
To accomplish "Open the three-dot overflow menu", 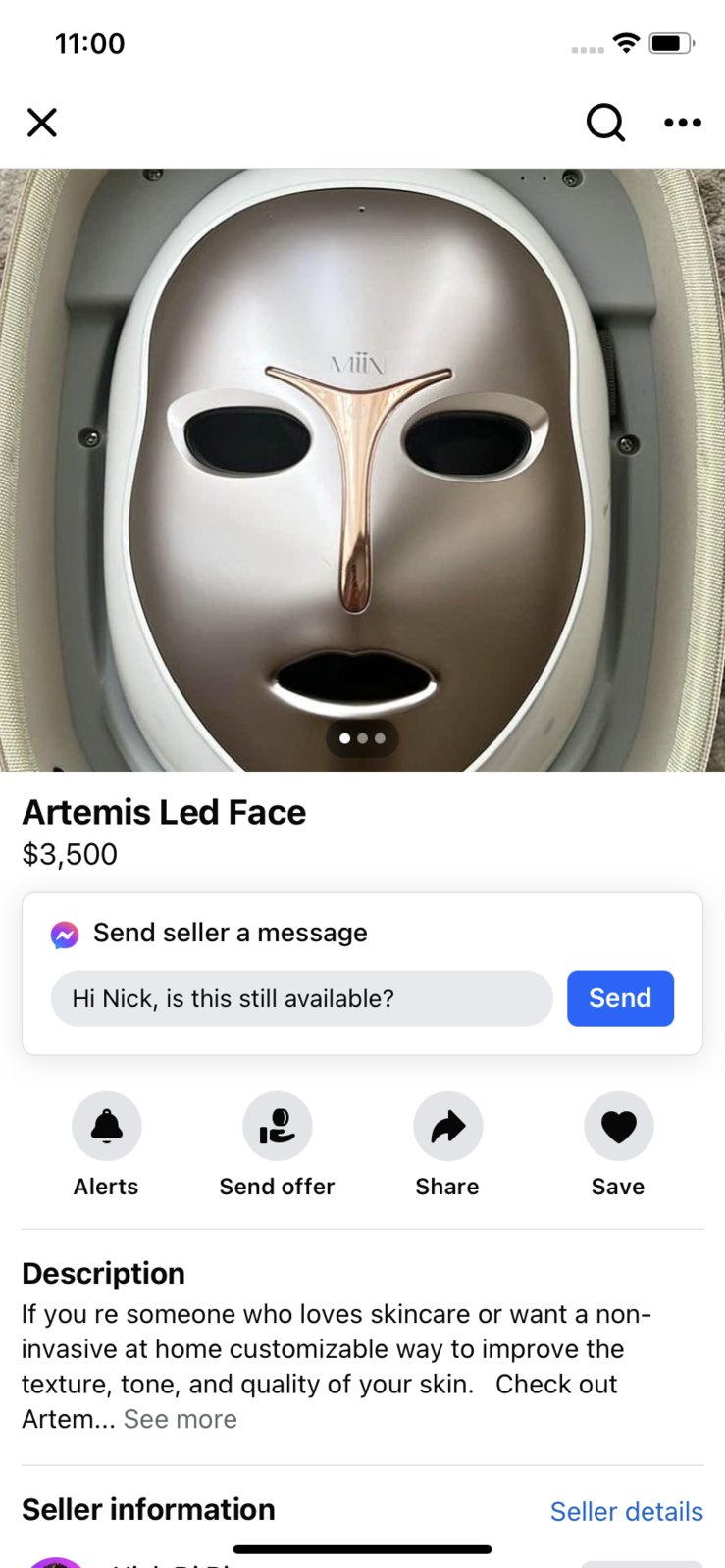I will pos(682,123).
